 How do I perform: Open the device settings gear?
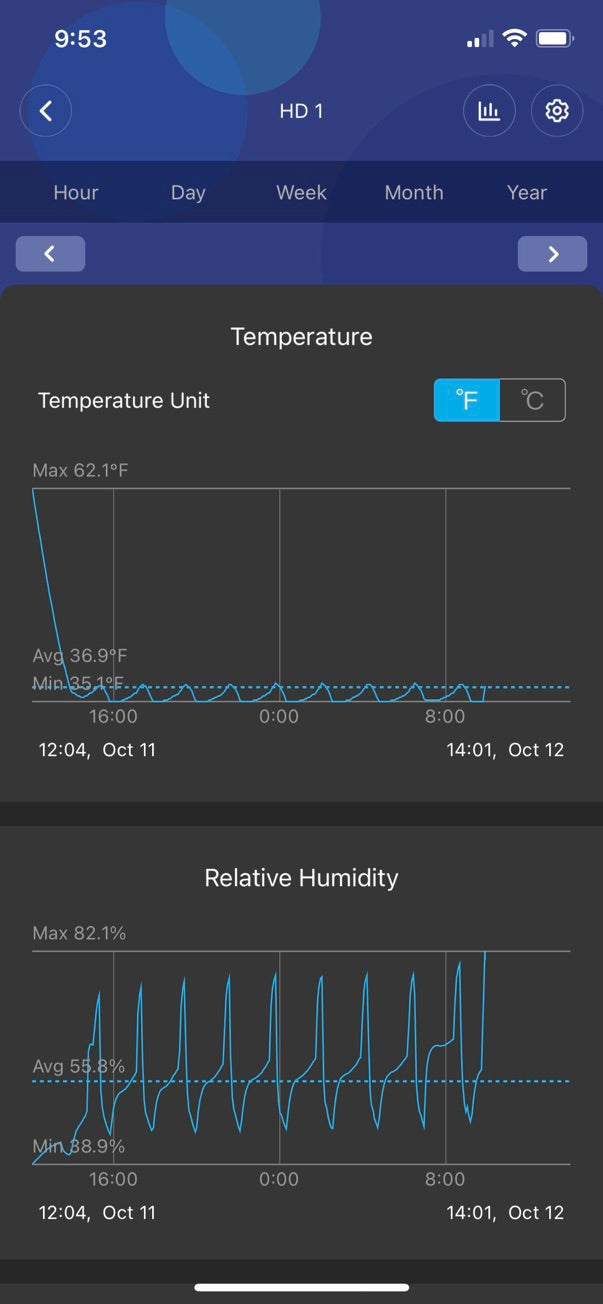557,111
